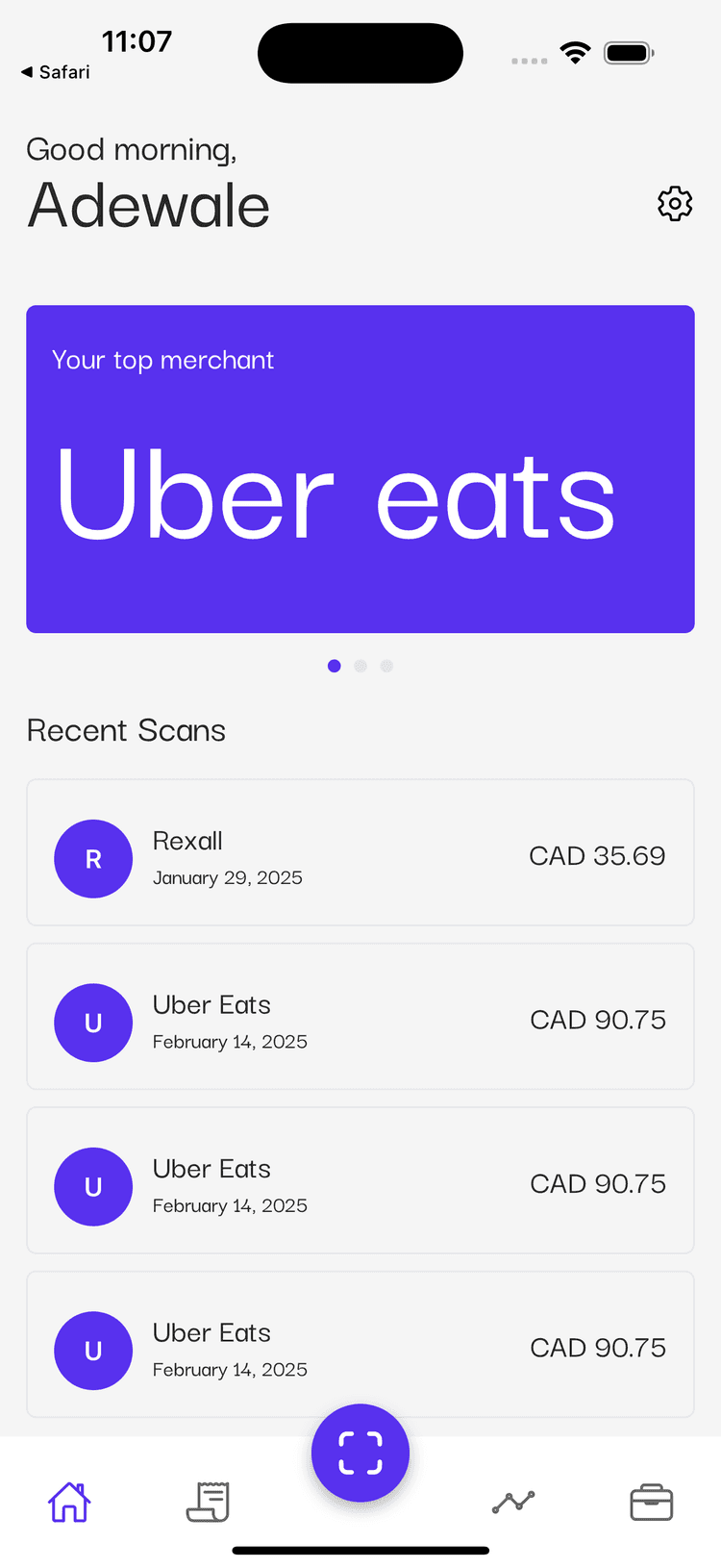The image size is (721, 1568).
Task: Return to Safari via the back link
Action: (55, 71)
